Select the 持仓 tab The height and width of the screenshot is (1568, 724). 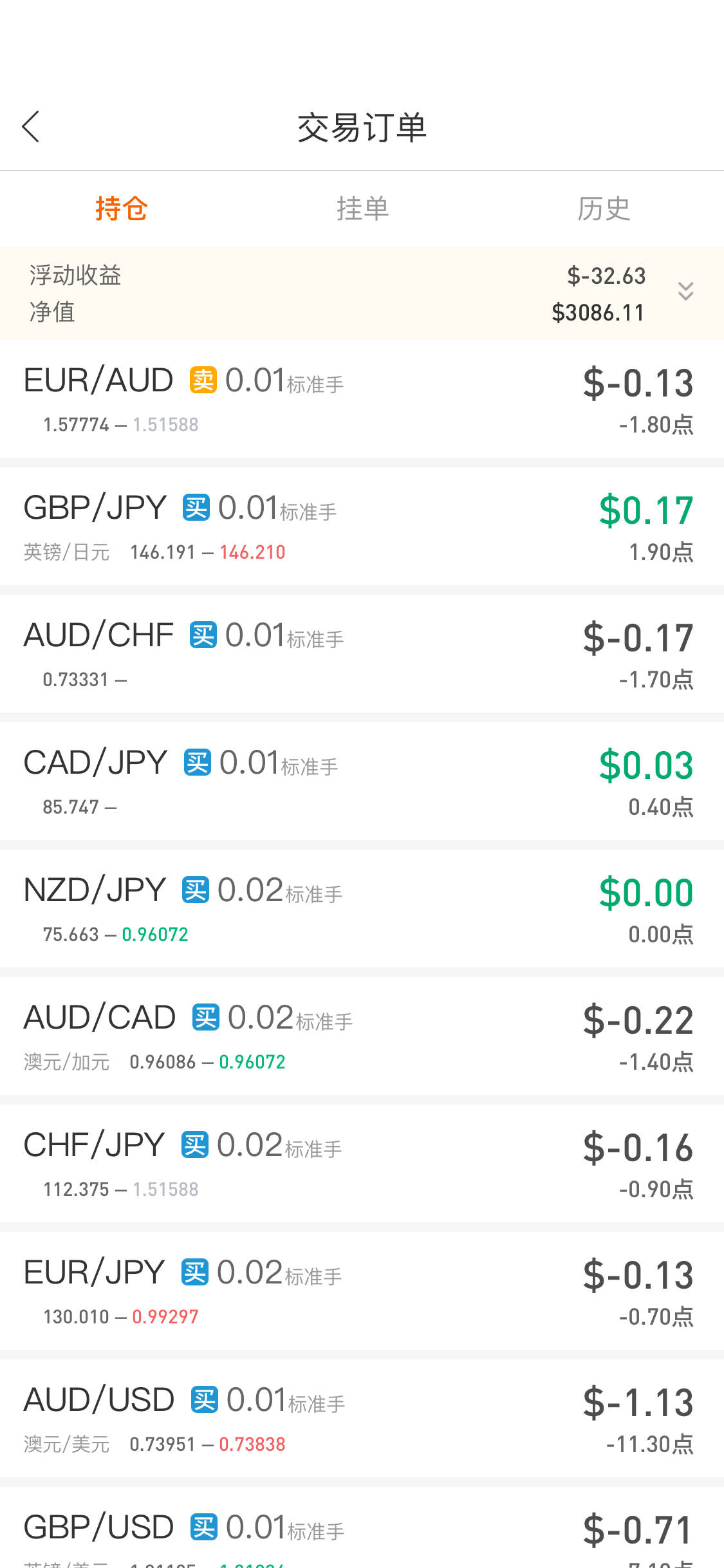(121, 209)
